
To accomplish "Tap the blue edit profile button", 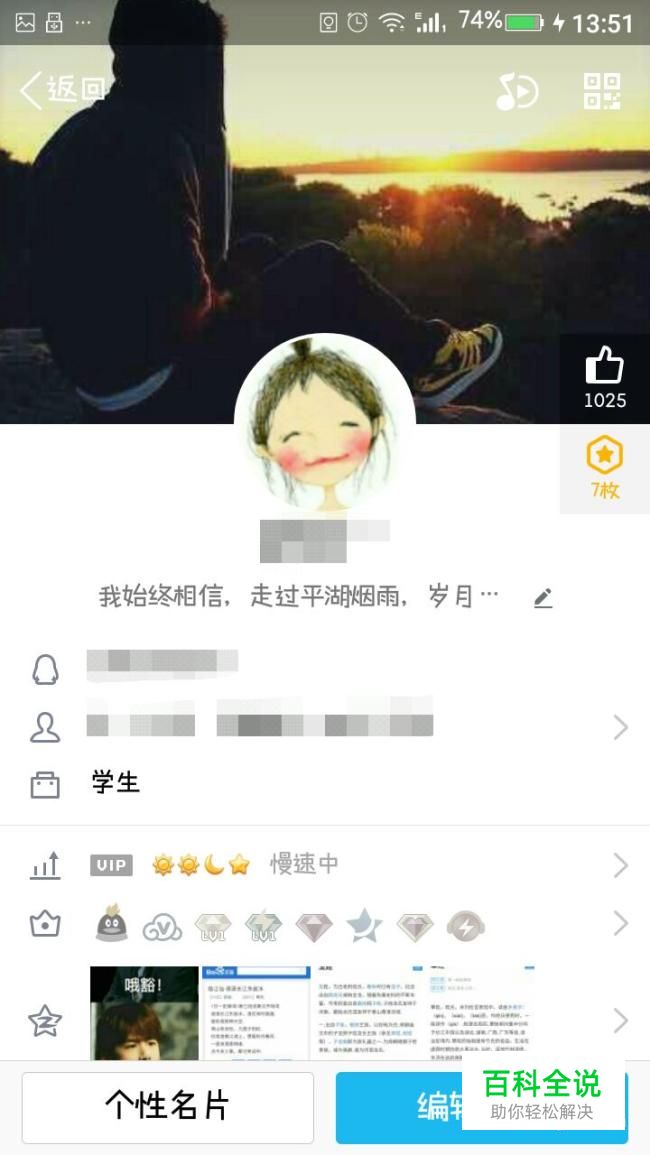I will (482, 1106).
